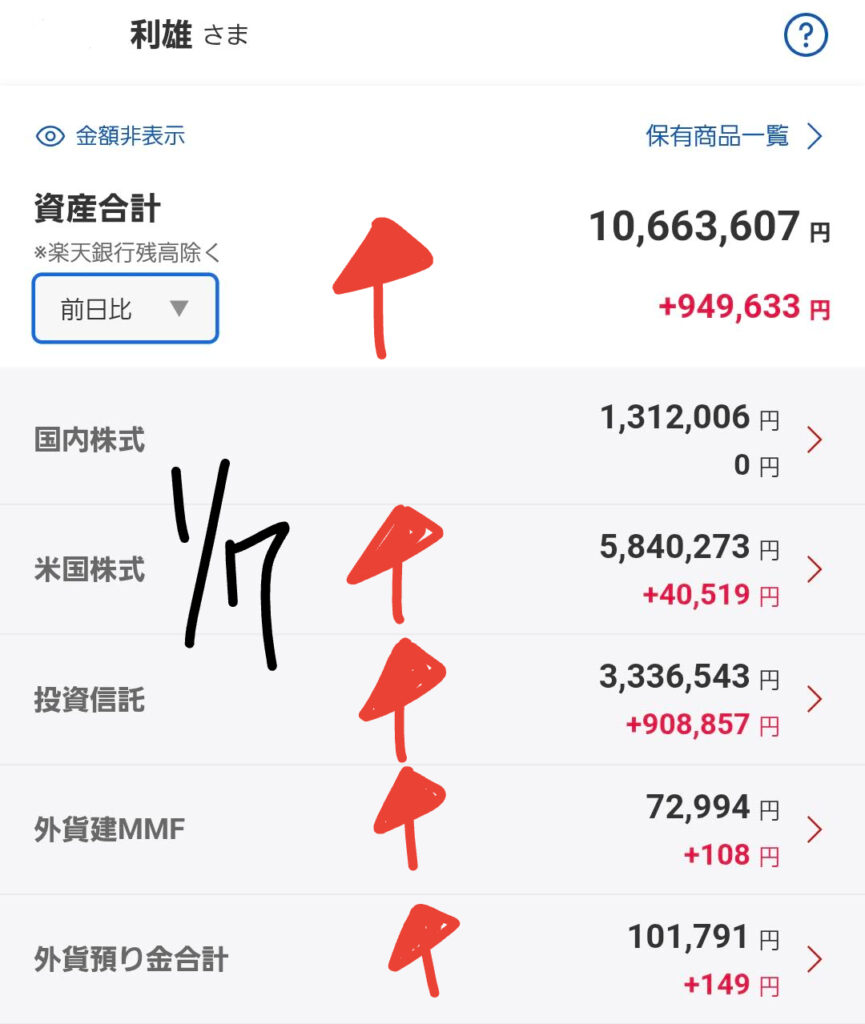Expand the 前日比 dropdown

pos(125,309)
